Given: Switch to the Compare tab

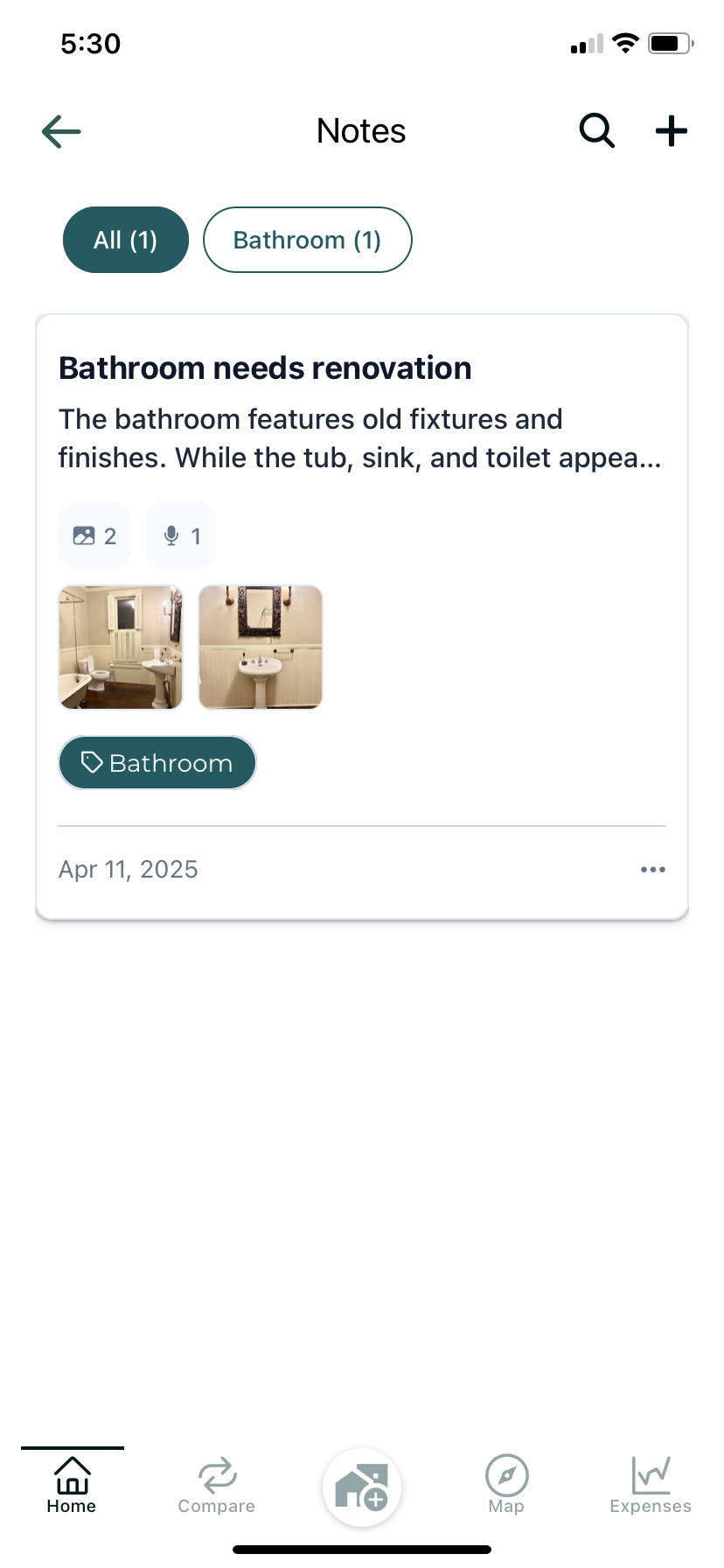Looking at the screenshot, I should pyautogui.click(x=216, y=1486).
